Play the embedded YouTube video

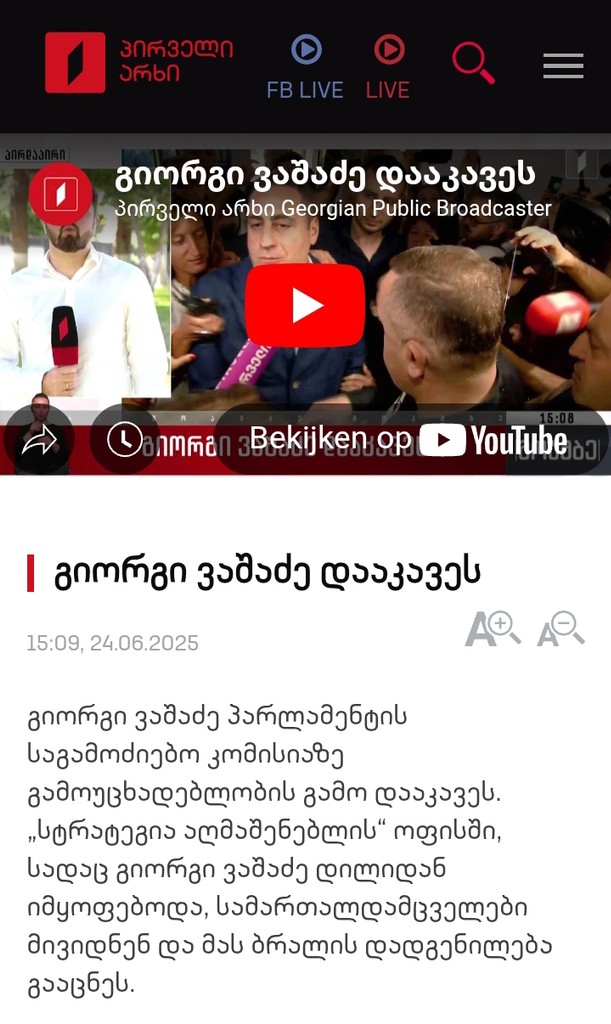point(305,305)
